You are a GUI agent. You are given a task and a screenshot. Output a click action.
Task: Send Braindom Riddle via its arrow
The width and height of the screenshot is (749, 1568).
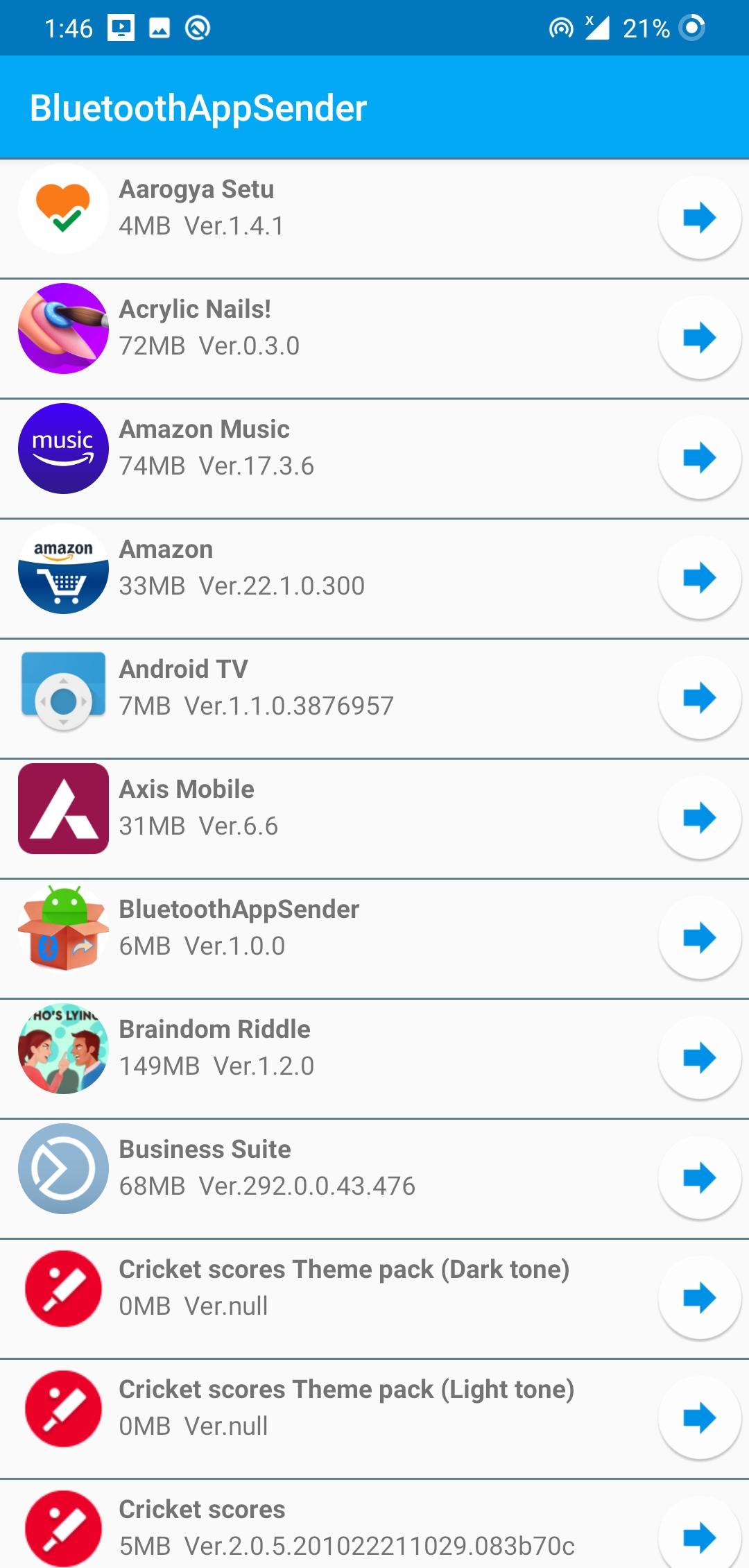coord(699,1058)
